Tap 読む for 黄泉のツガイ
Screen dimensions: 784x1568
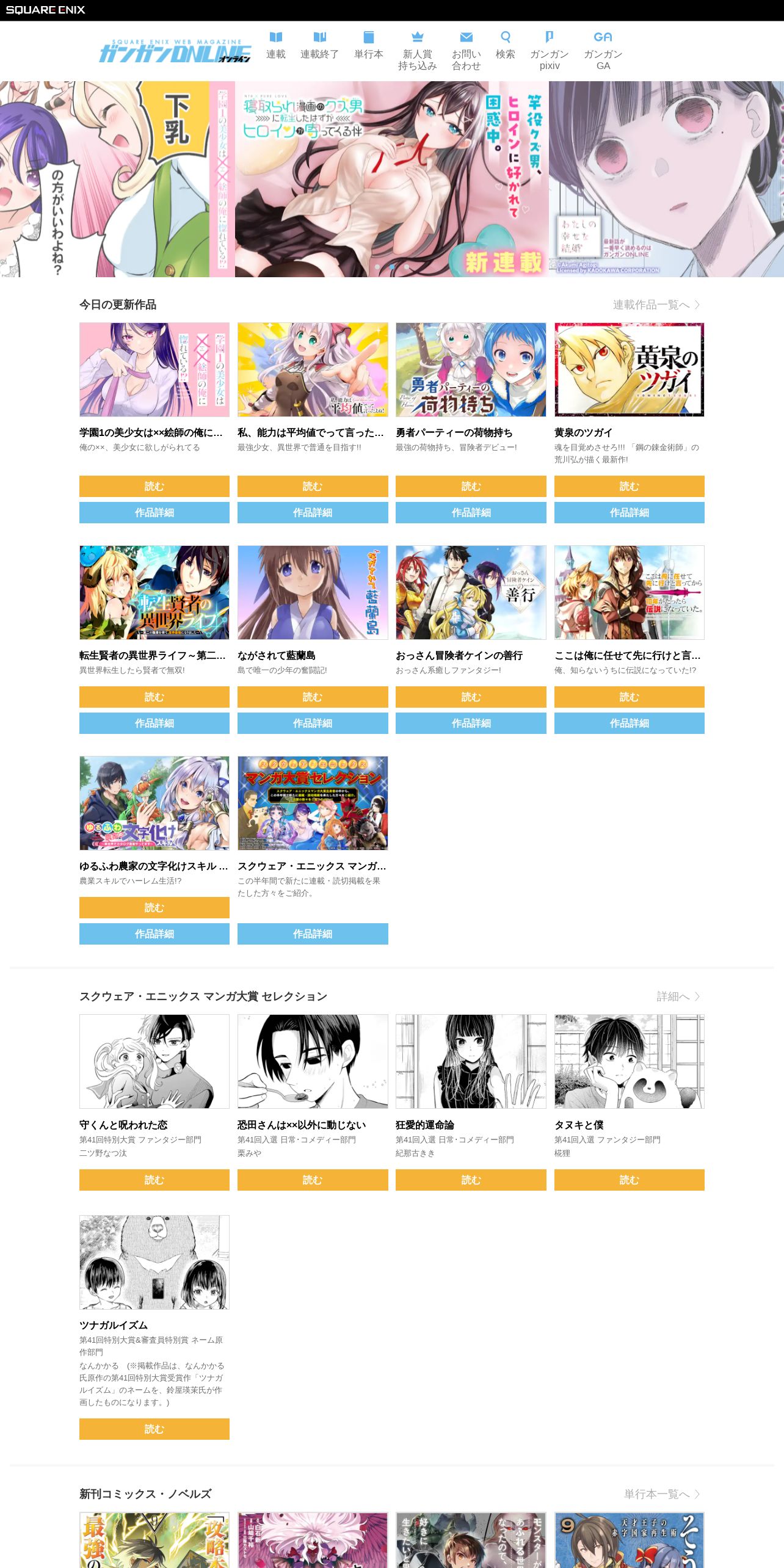point(629,486)
